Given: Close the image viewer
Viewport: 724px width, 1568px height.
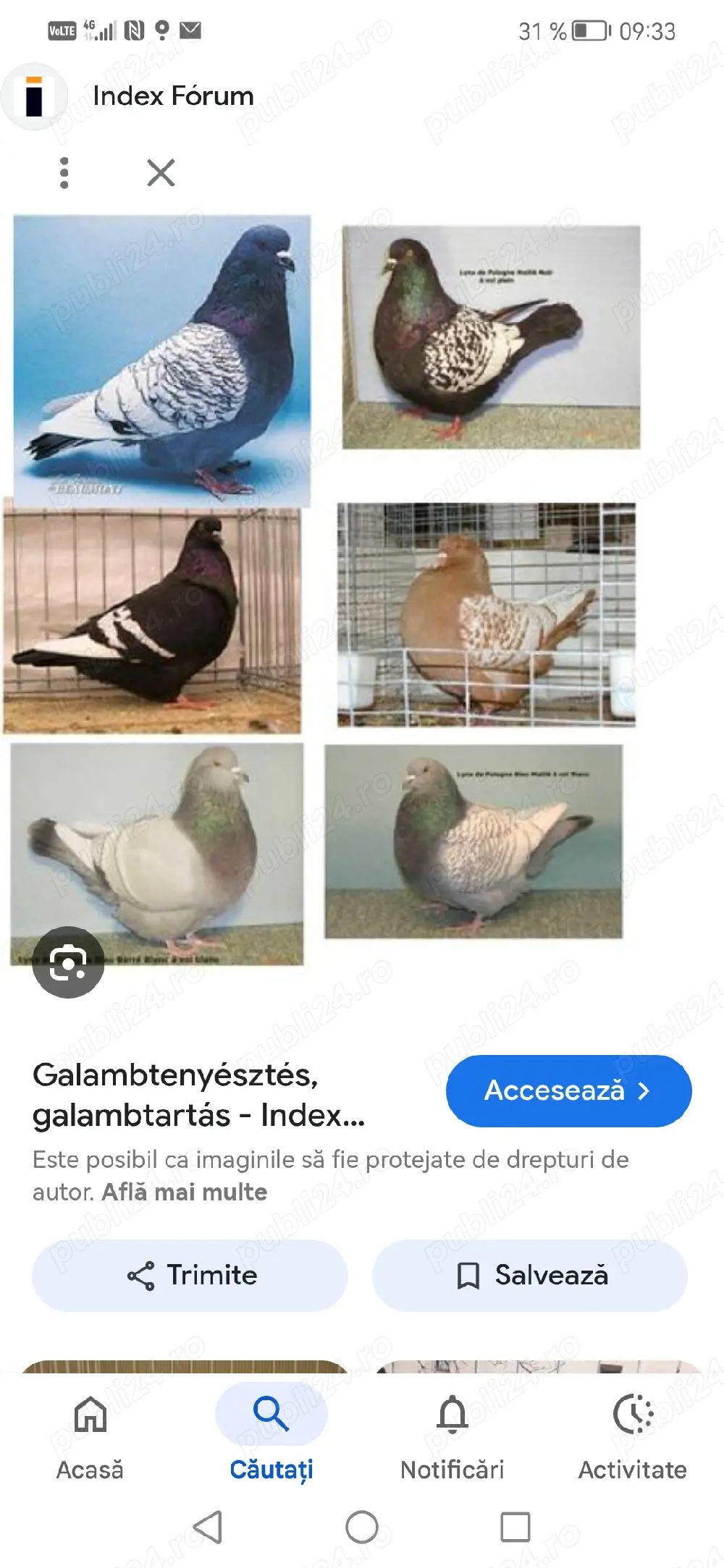Looking at the screenshot, I should (x=161, y=173).
